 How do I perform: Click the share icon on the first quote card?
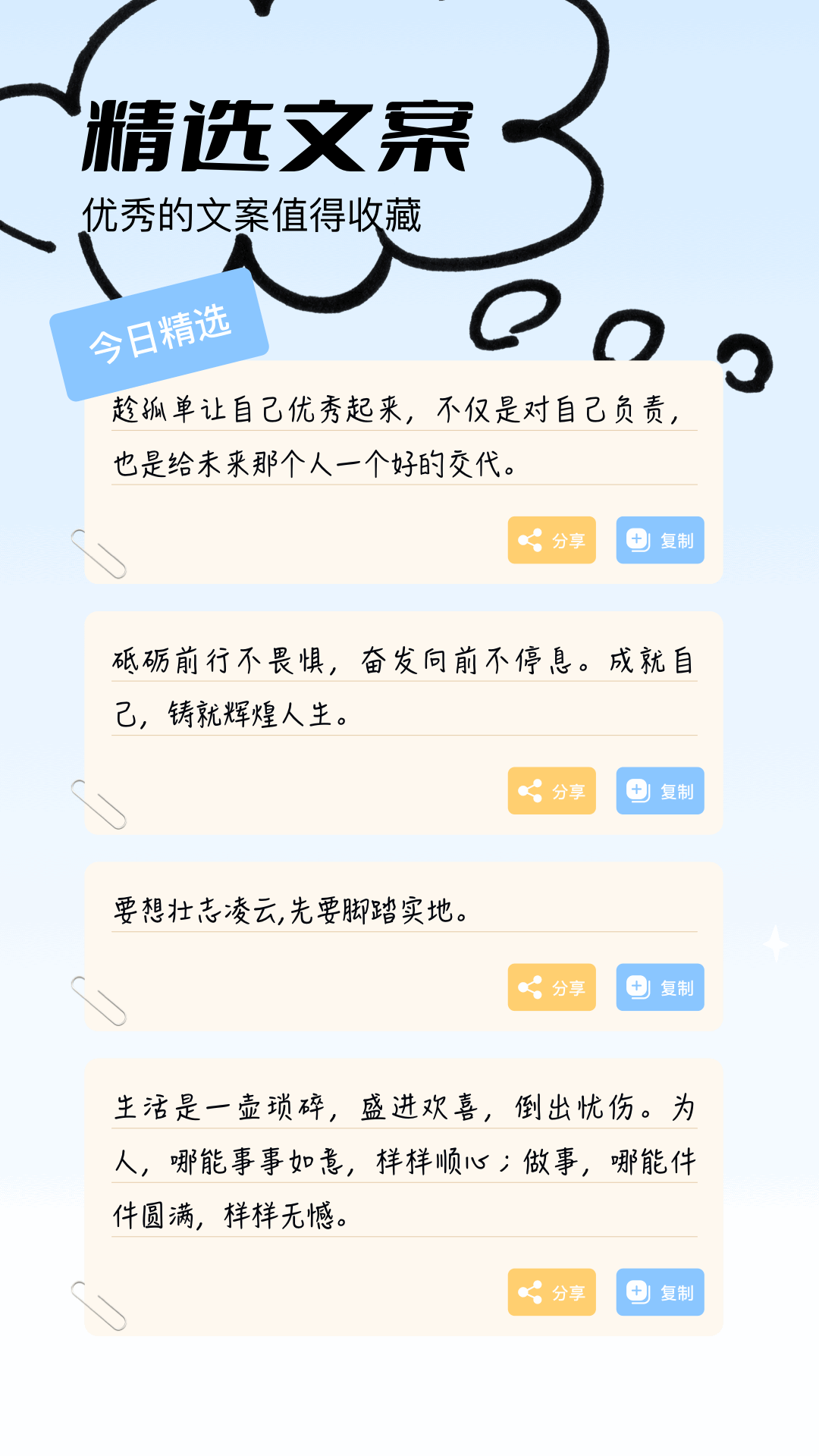click(x=529, y=540)
